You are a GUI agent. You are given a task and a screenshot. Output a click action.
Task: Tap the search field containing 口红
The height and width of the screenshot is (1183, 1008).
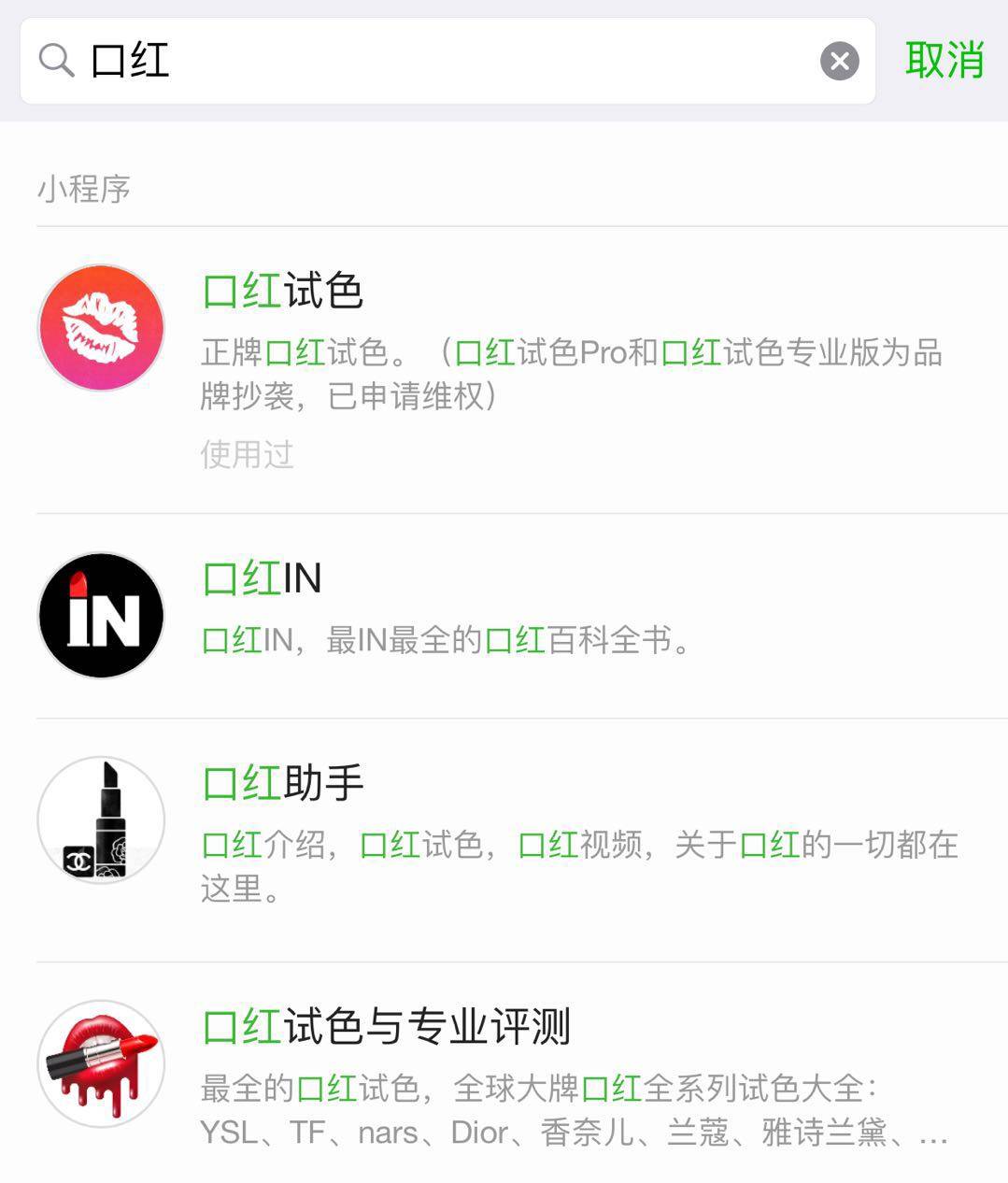448,62
